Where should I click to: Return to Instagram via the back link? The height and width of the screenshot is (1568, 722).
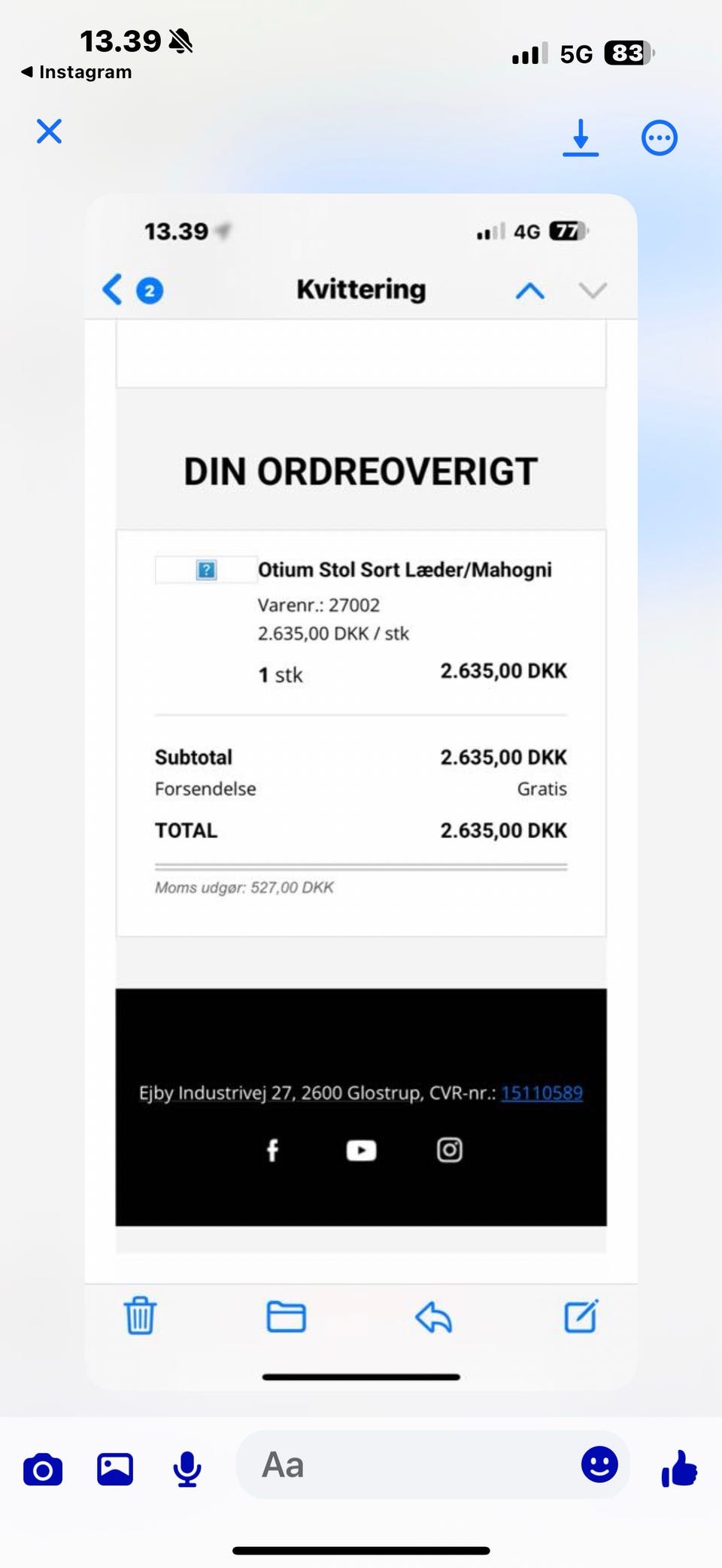tap(77, 72)
